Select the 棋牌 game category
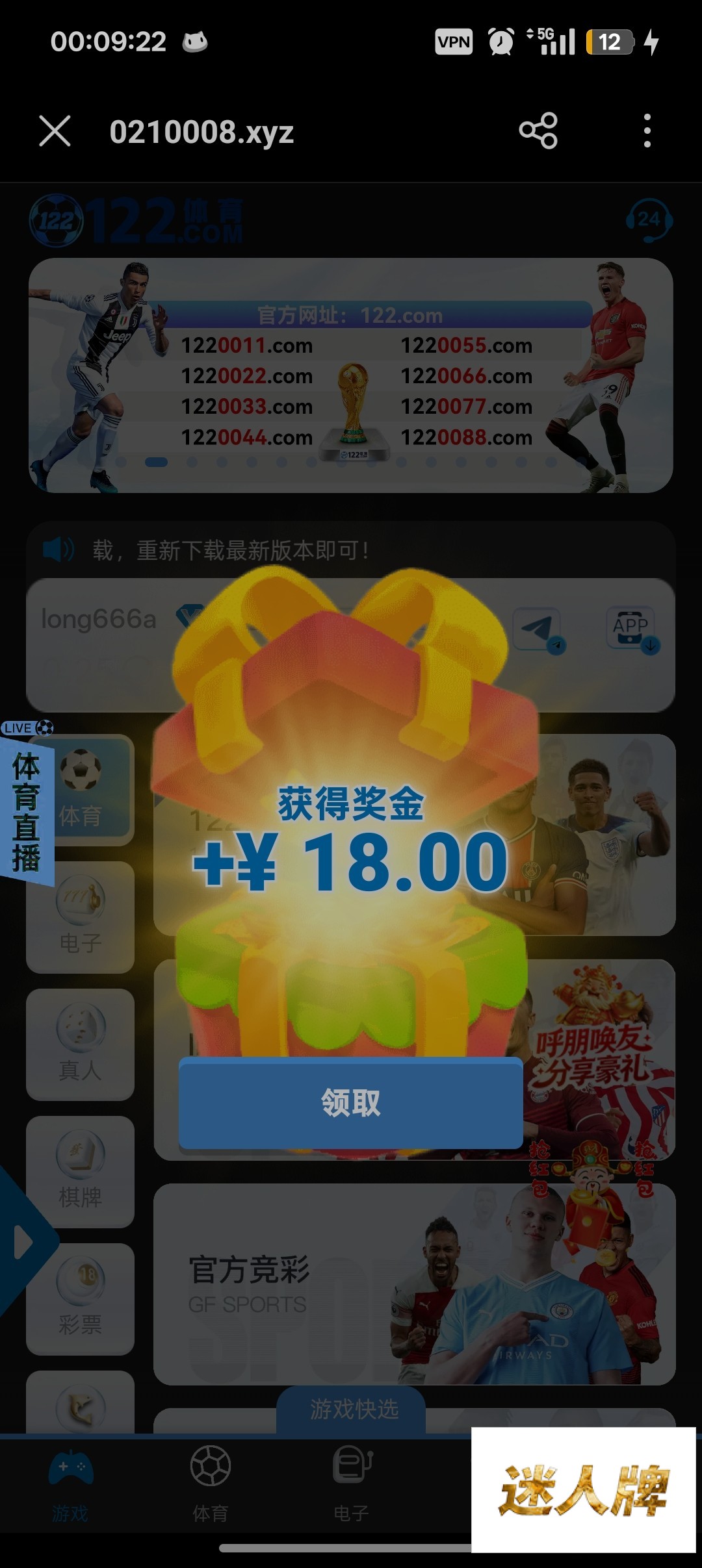Viewport: 702px width, 1568px height. [81, 1172]
